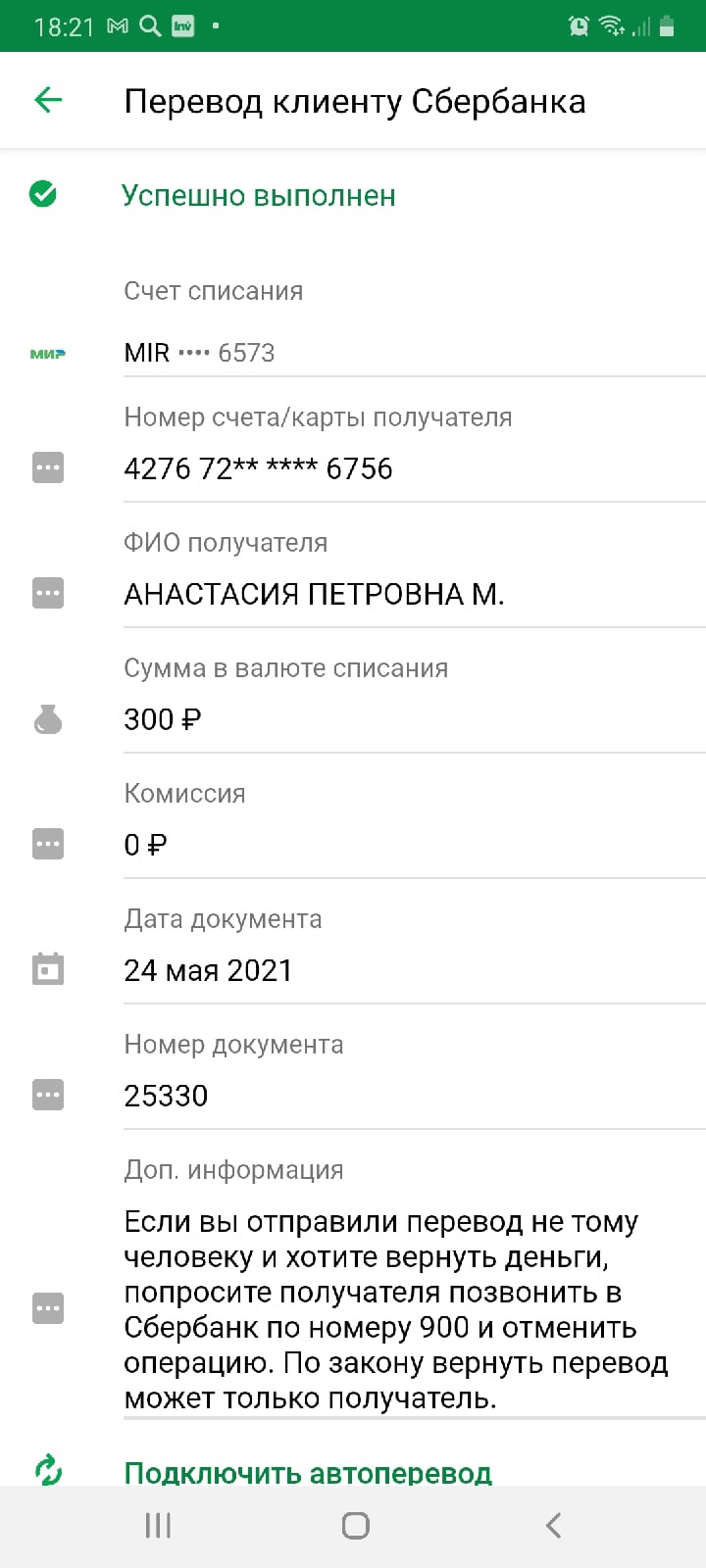The height and width of the screenshot is (1568, 706).
Task: Tap the system home button
Action: click(355, 1525)
